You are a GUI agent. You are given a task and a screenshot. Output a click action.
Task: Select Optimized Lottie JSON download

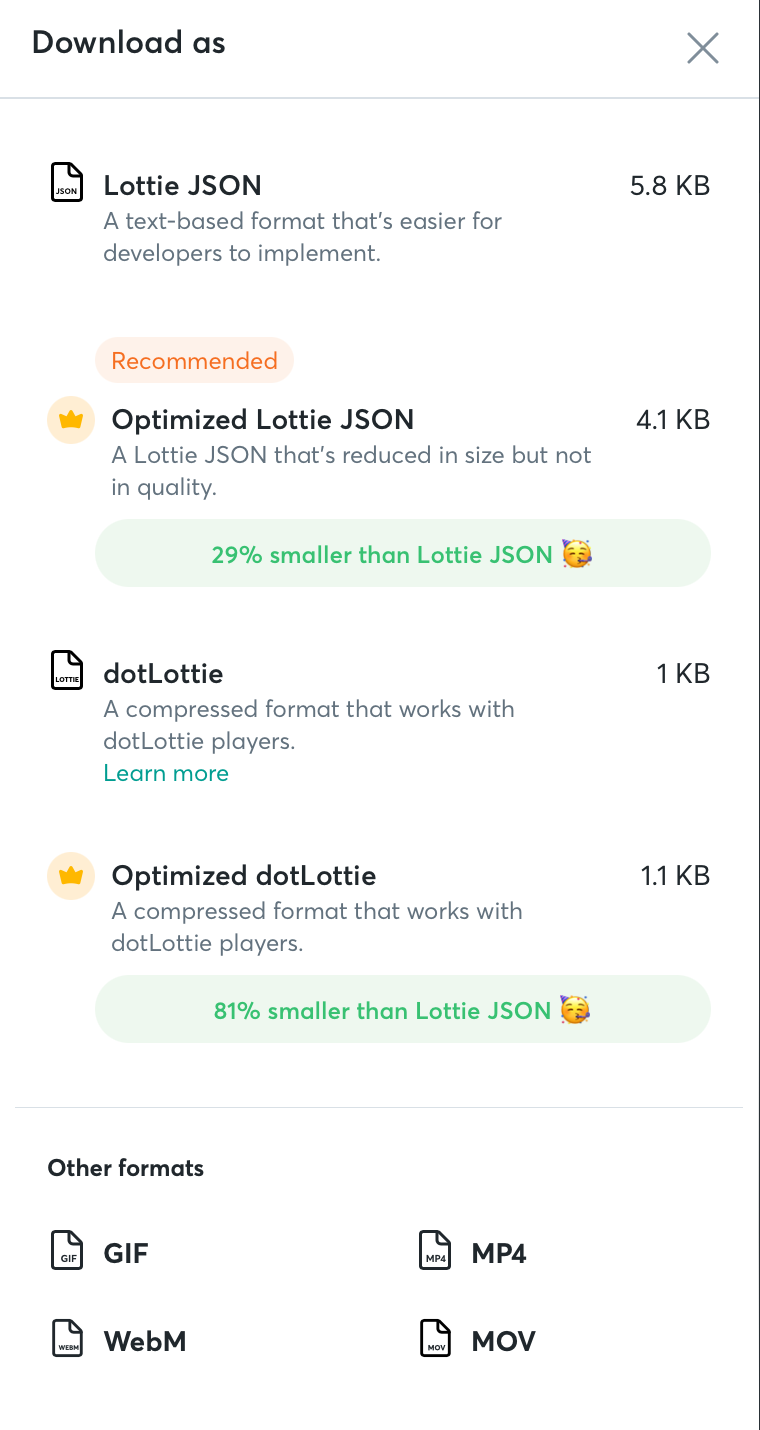coord(262,420)
